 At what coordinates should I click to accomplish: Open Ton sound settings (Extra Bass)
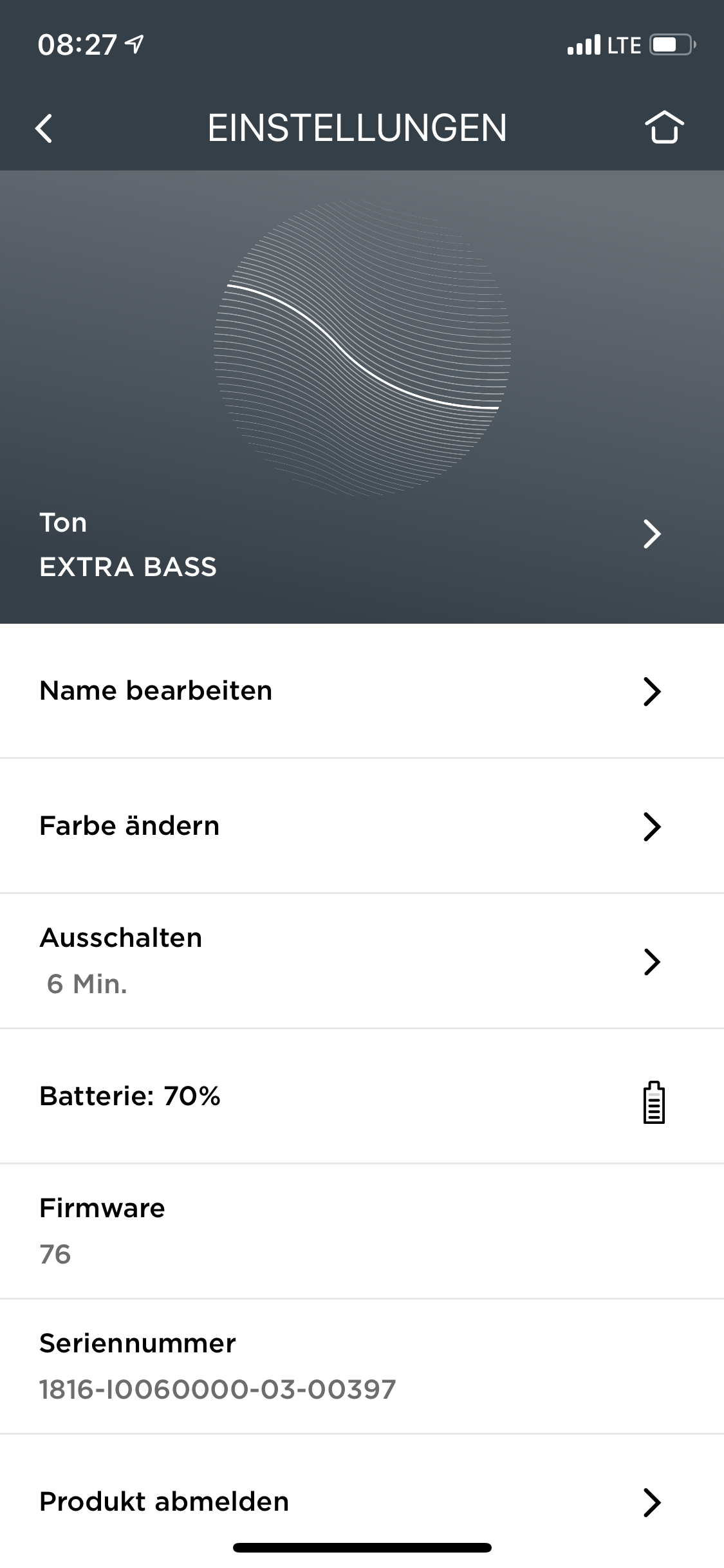click(362, 544)
